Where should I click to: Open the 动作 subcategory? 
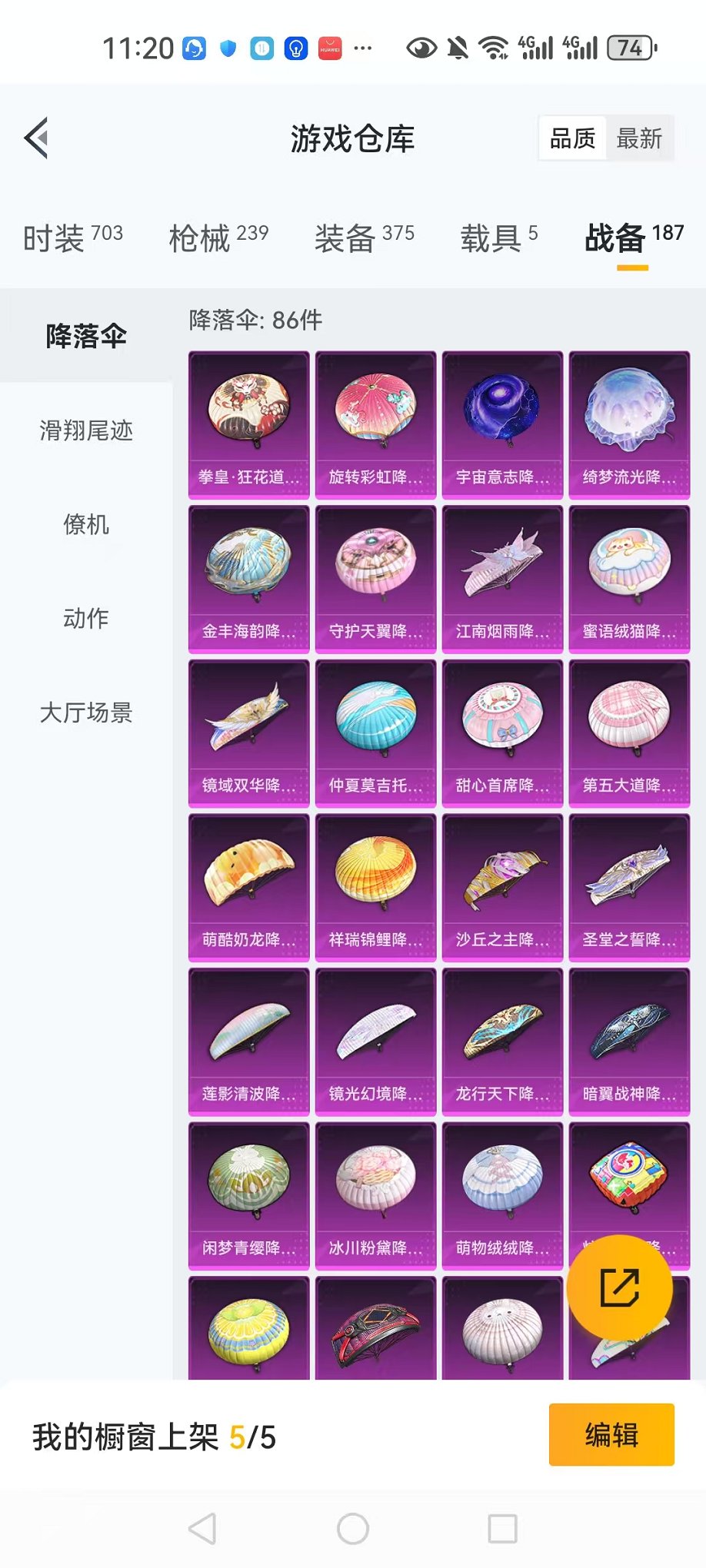pyautogui.click(x=86, y=619)
